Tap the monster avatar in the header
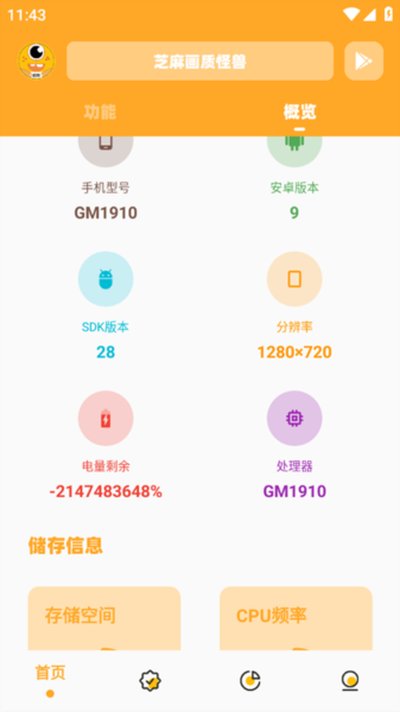 pyautogui.click(x=36, y=61)
